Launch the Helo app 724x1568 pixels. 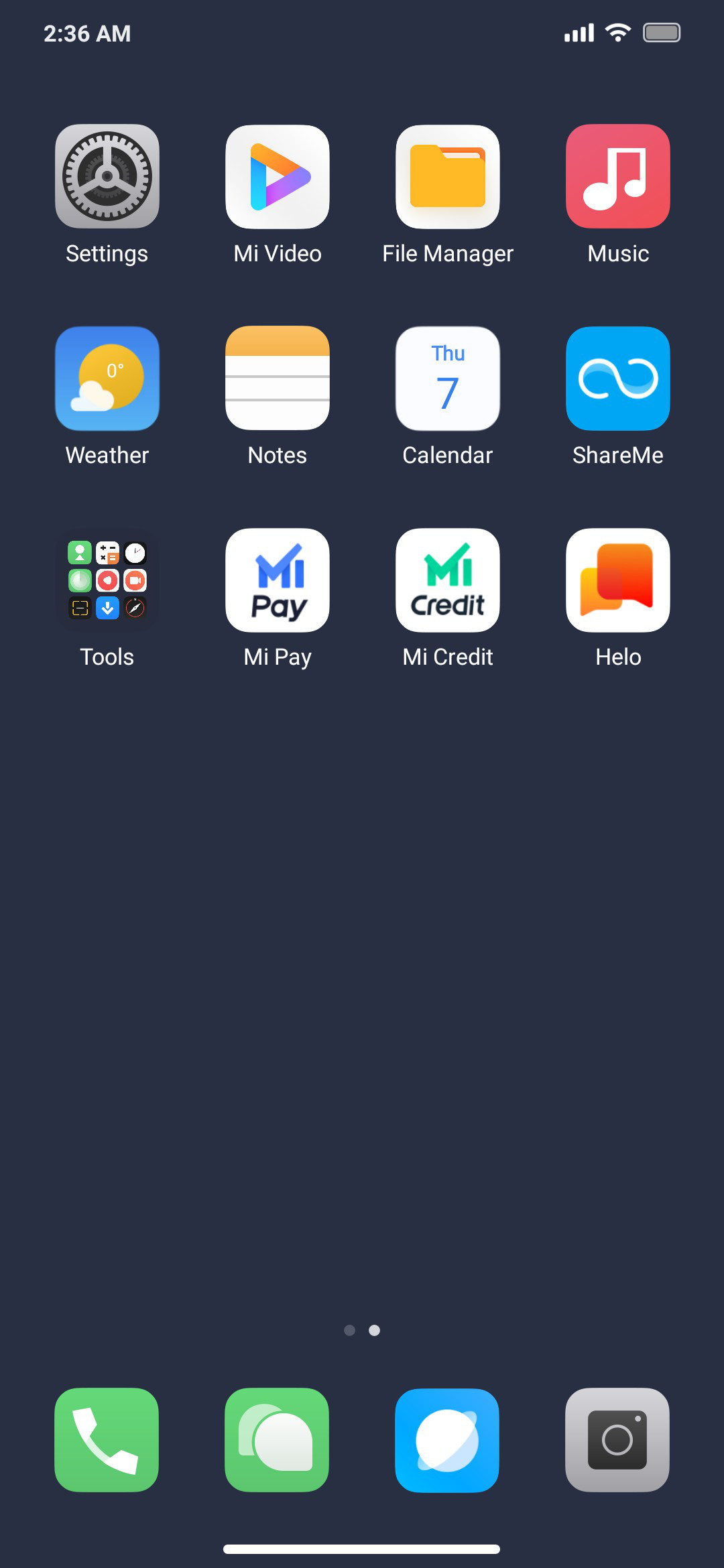[618, 580]
